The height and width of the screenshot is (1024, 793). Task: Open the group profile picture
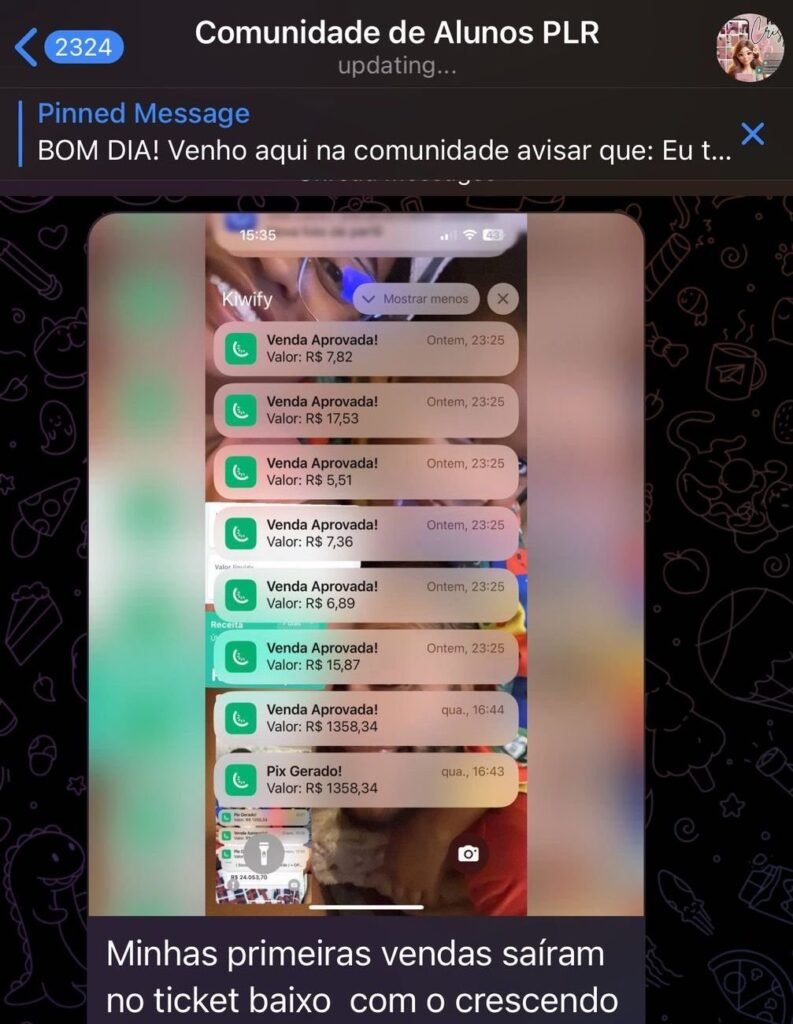pos(750,47)
